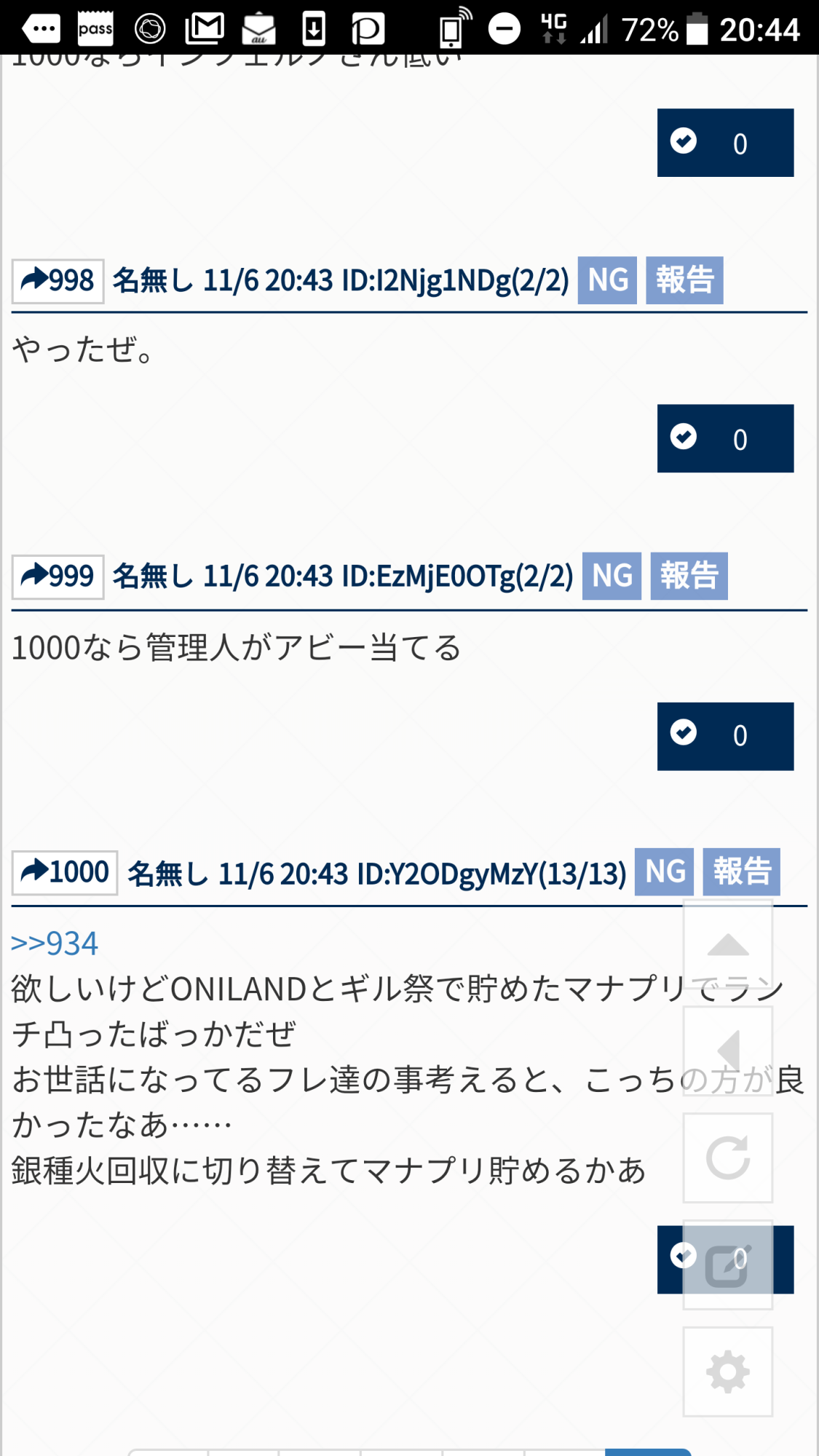
Task: Report post 999 with 報告 button
Action: click(x=689, y=576)
